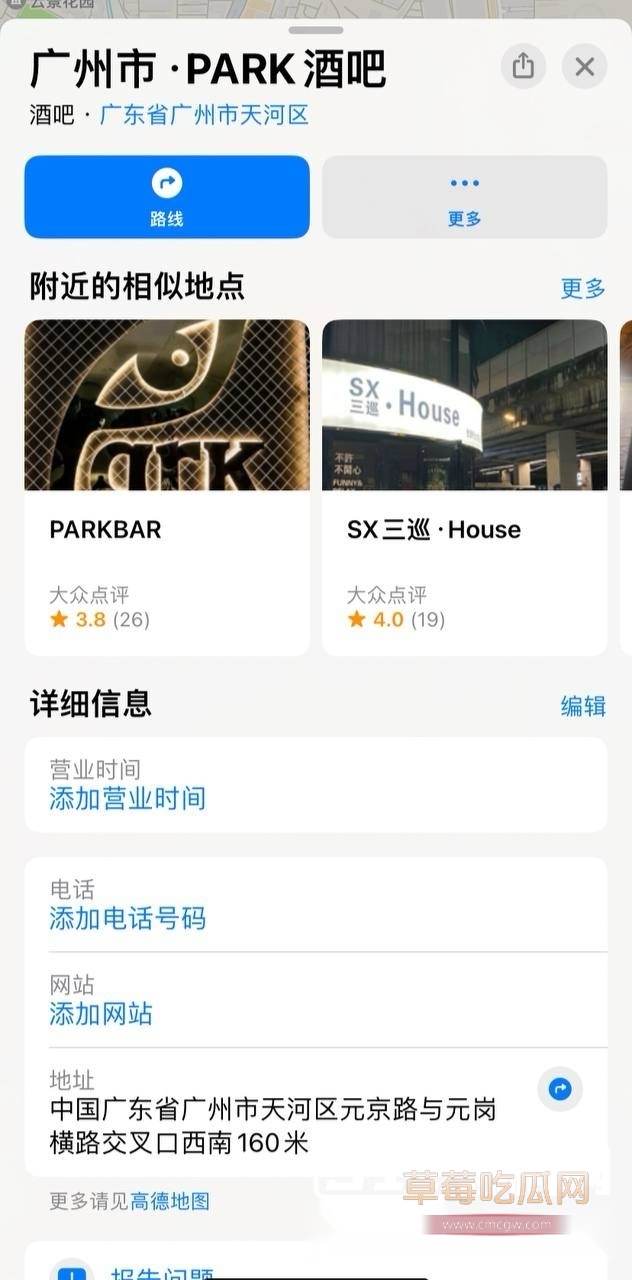Open the SX 三巡·House card
The image size is (632, 1280).
pos(464,487)
